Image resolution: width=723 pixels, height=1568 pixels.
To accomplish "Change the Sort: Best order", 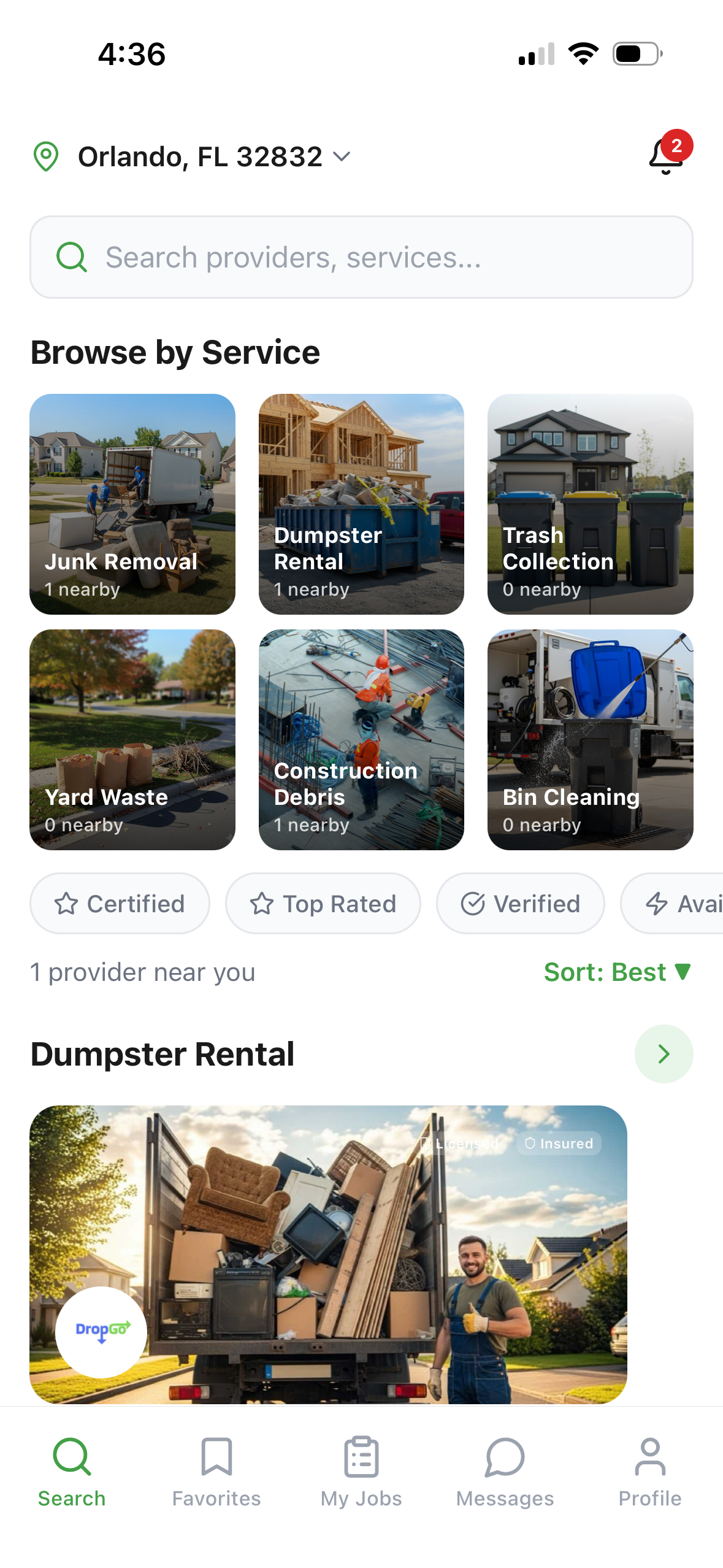I will click(x=617, y=972).
